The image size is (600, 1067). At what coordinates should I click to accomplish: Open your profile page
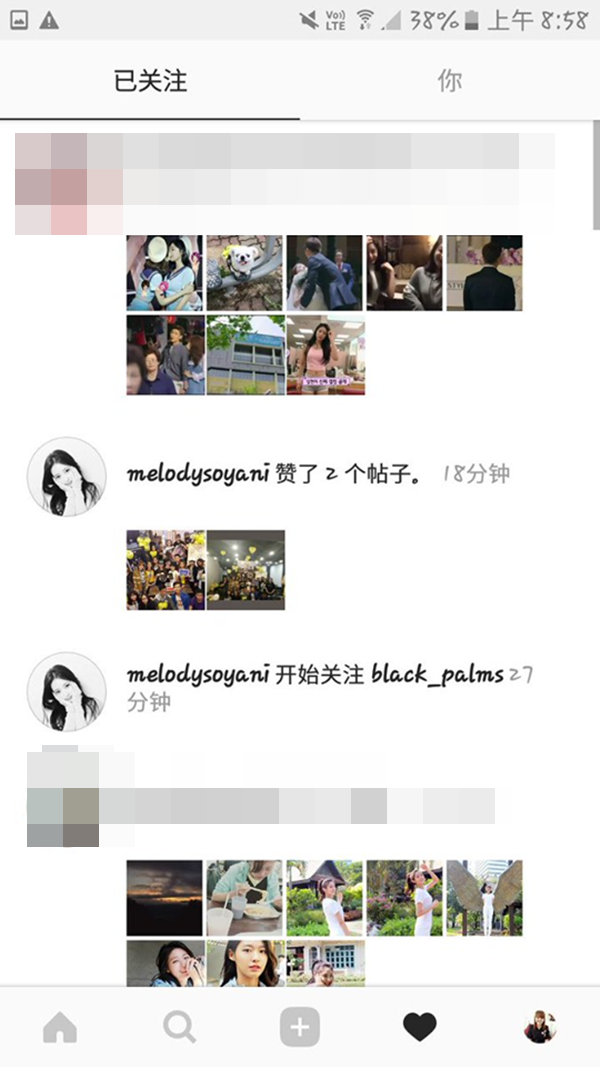[x=540, y=1026]
